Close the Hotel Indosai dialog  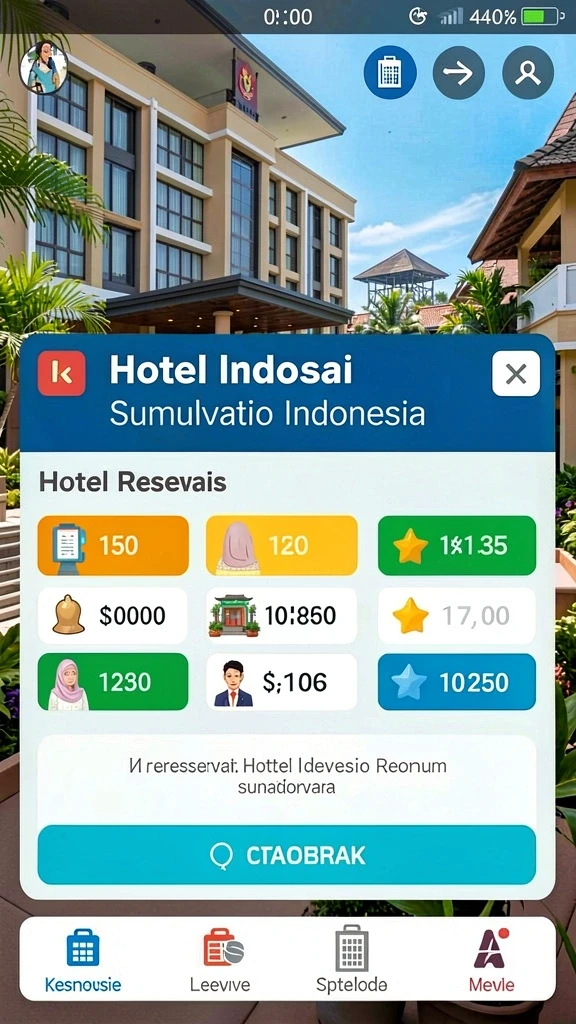click(516, 374)
